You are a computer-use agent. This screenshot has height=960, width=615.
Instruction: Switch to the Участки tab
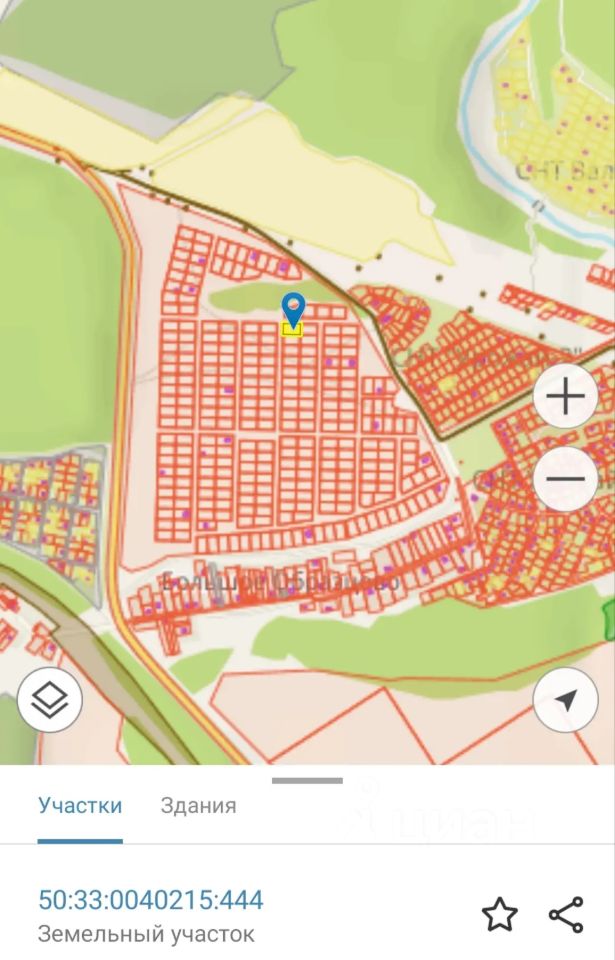point(80,806)
